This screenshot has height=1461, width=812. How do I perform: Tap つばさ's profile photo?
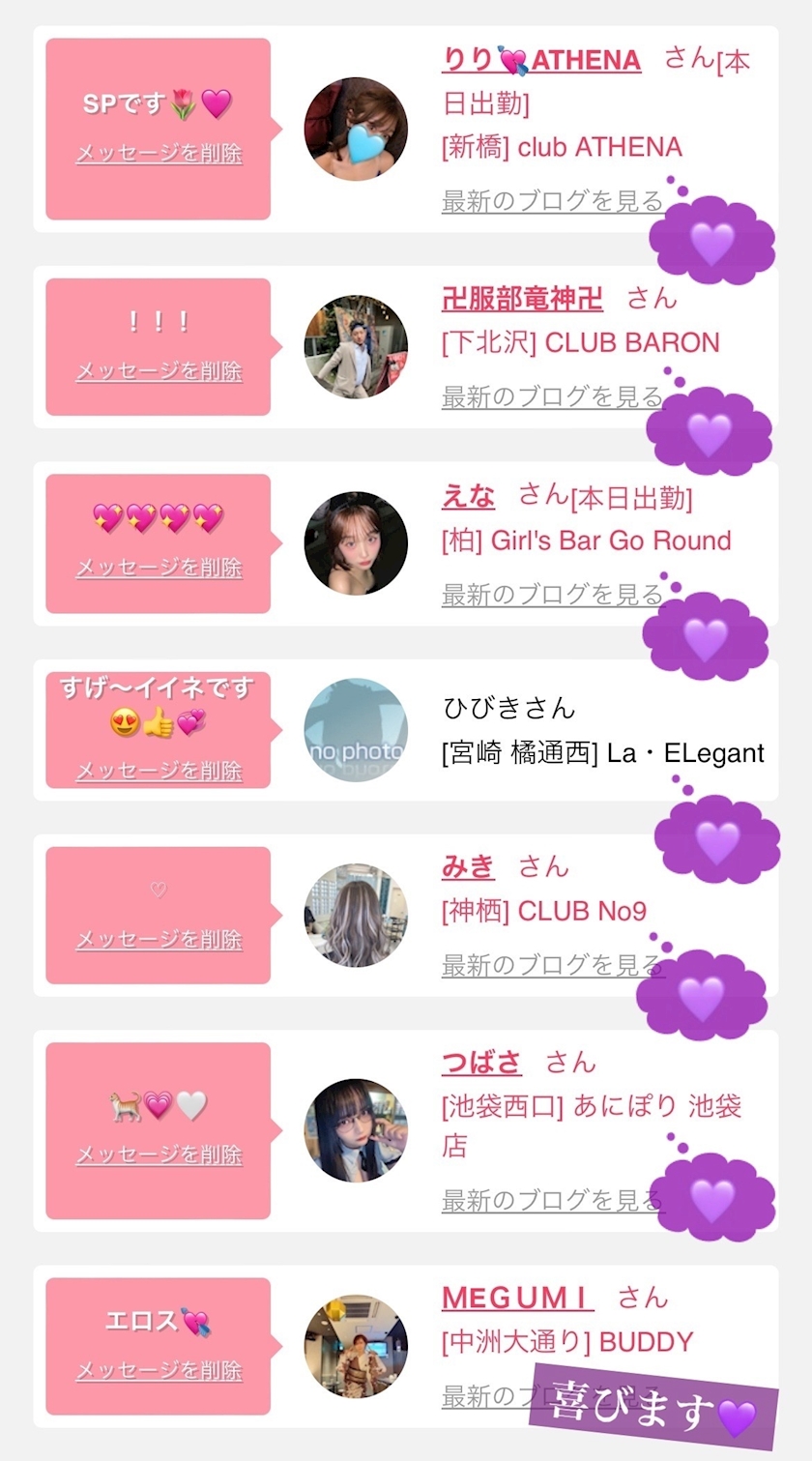[x=356, y=1130]
